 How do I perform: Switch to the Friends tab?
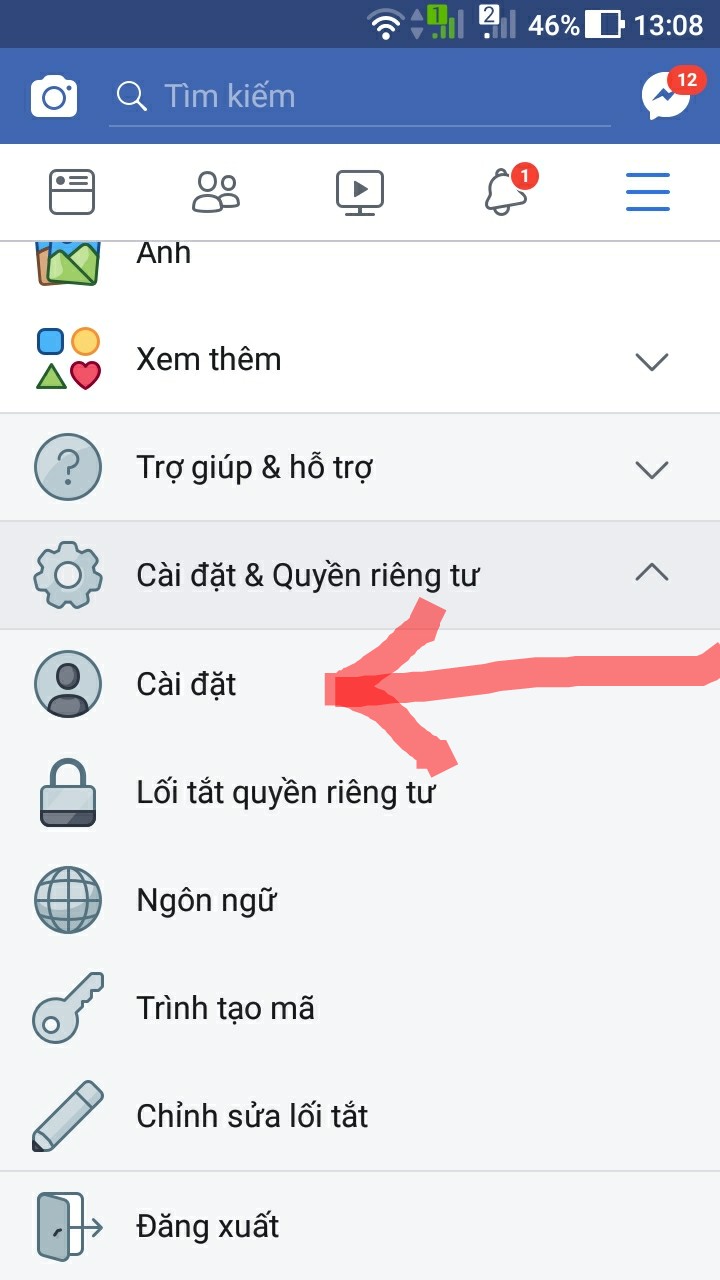click(216, 191)
